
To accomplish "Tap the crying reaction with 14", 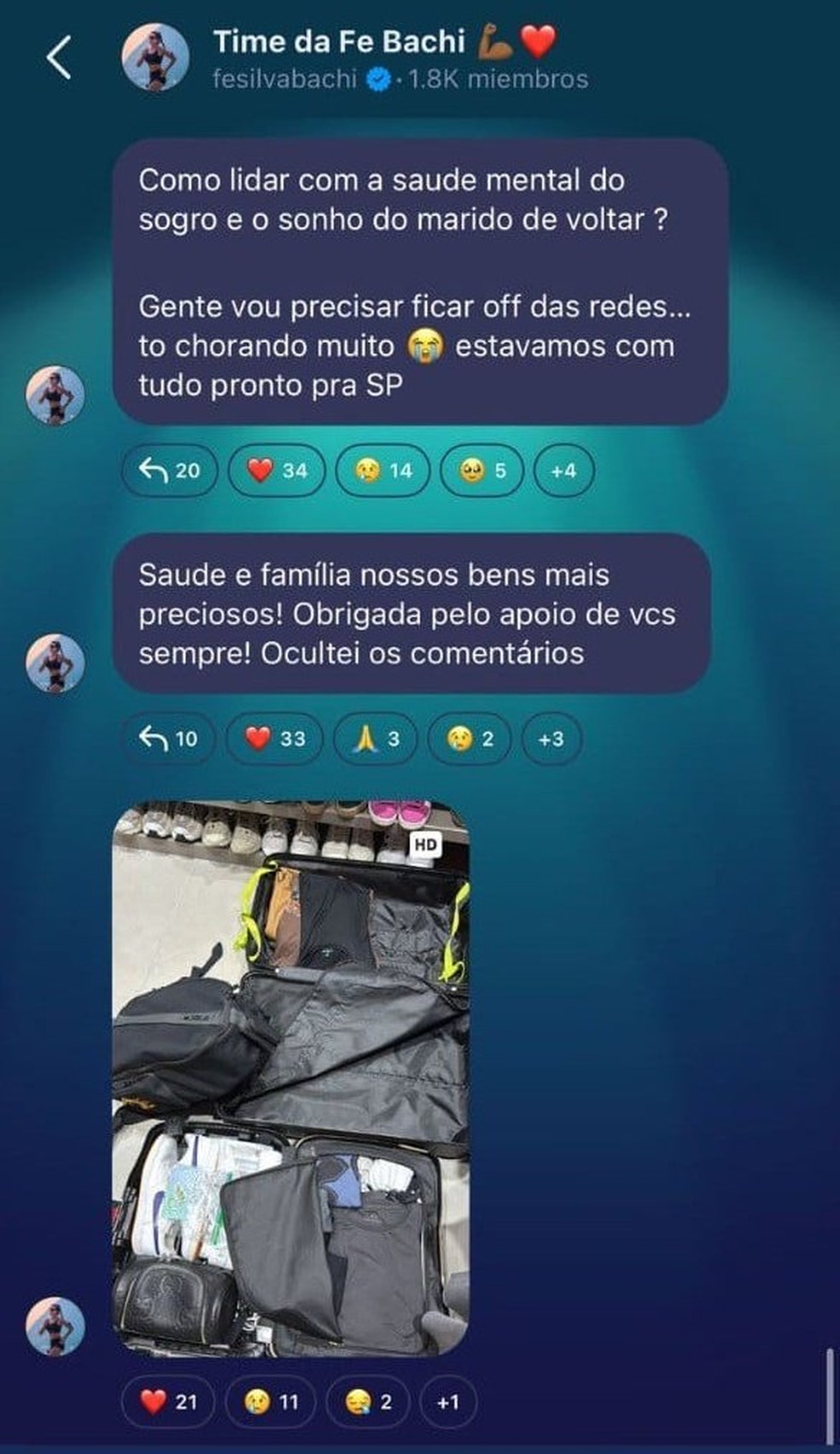I will click(x=382, y=470).
